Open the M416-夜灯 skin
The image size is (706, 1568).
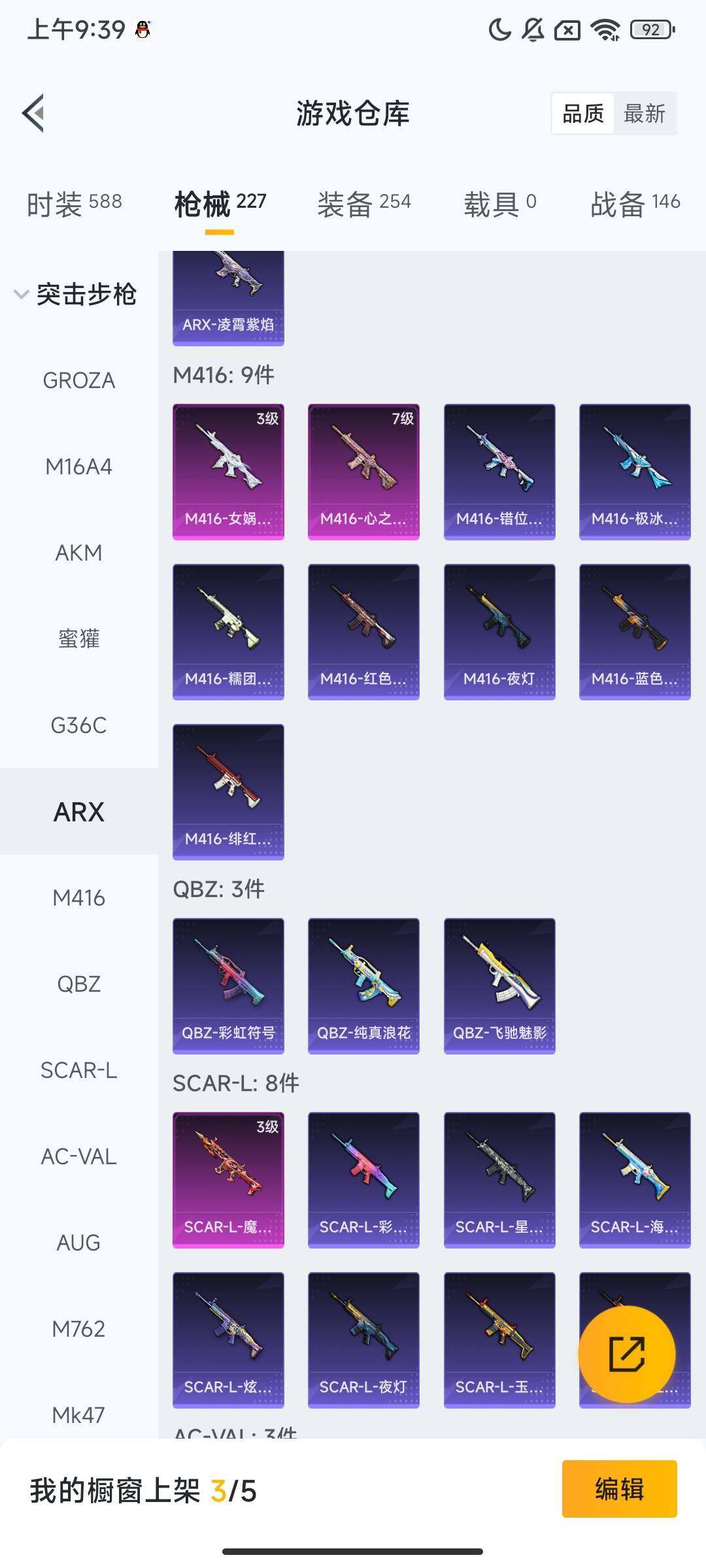pyautogui.click(x=499, y=632)
